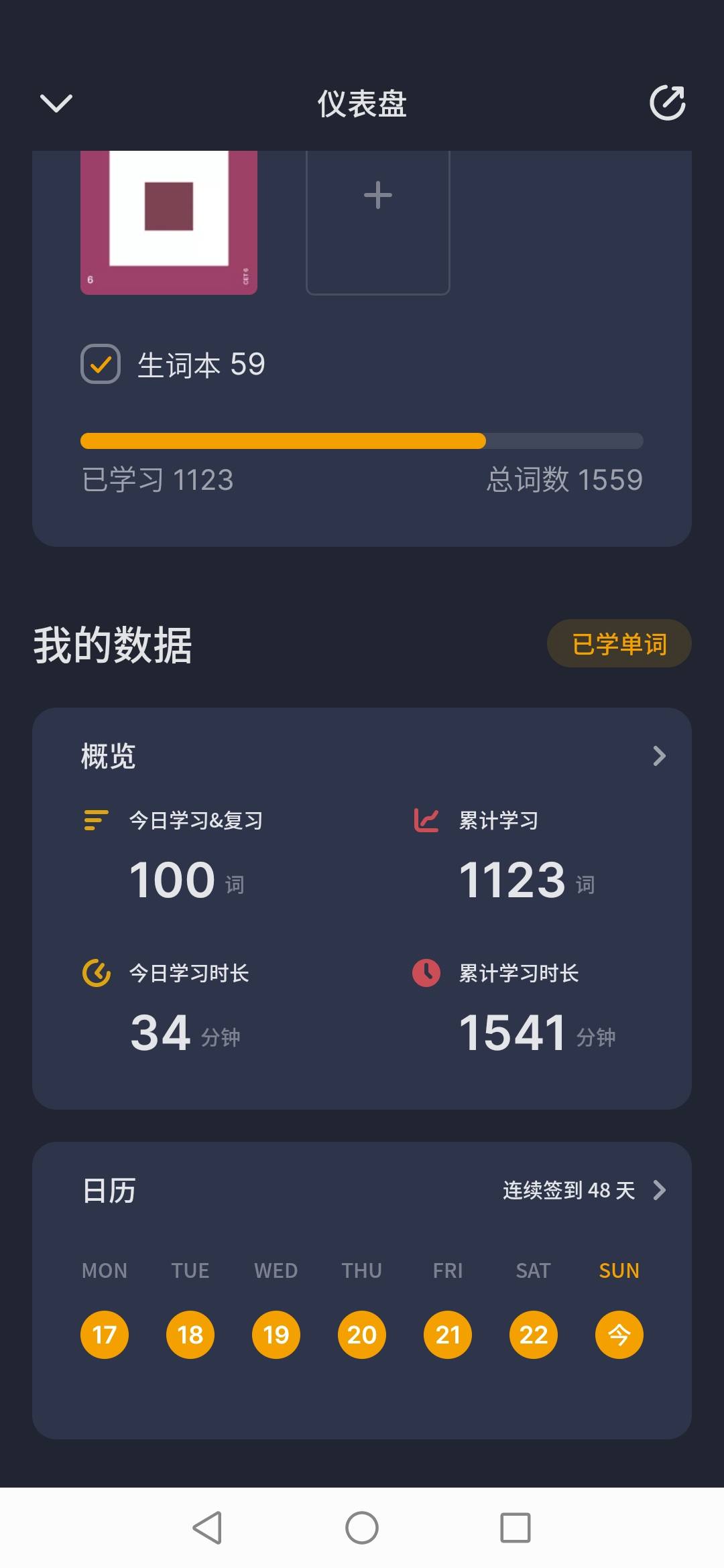Viewport: 724px width, 1568px height.
Task: Expand the 概览 overview details
Action: (x=660, y=756)
